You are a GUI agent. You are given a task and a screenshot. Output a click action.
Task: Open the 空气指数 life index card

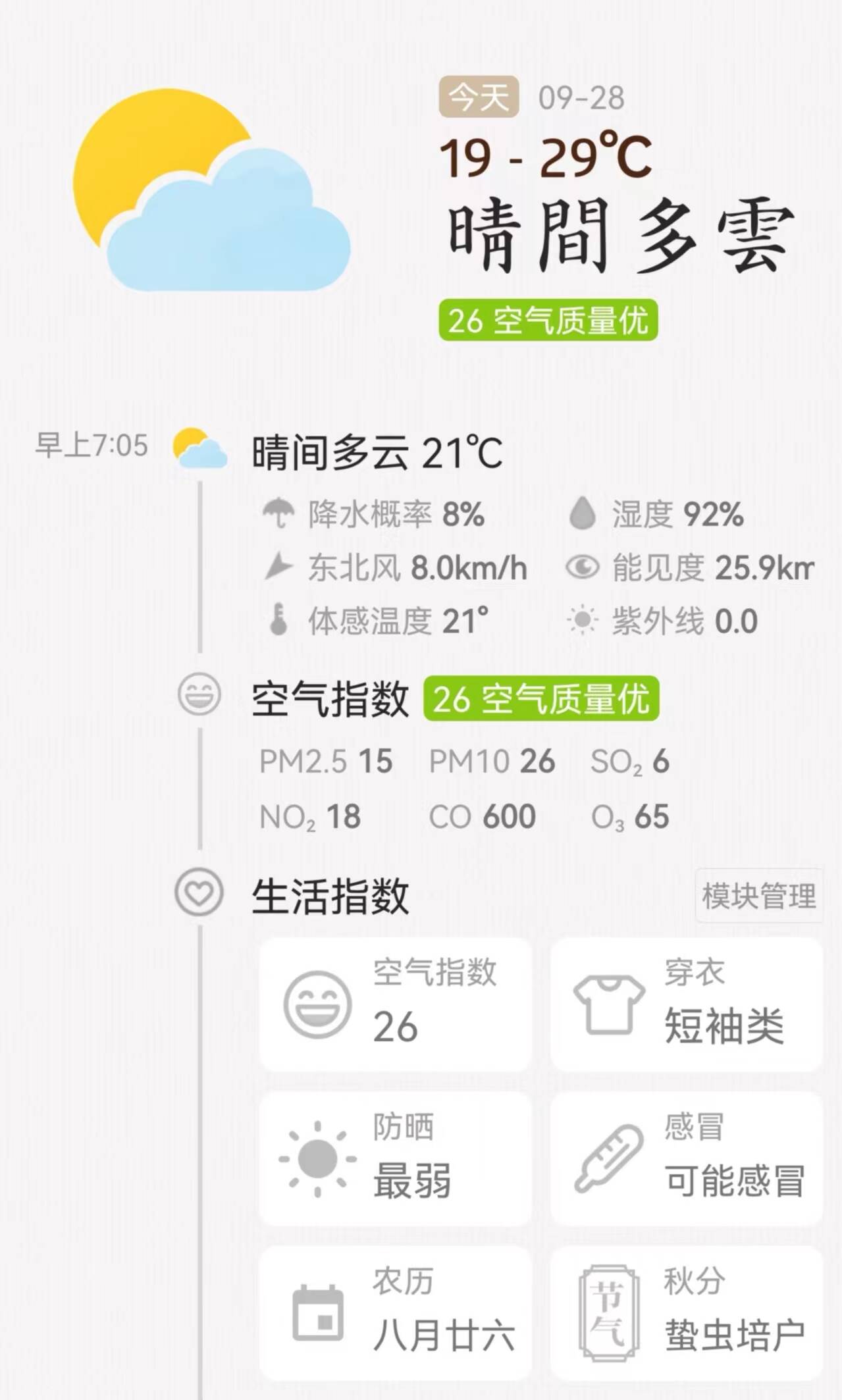click(395, 1004)
